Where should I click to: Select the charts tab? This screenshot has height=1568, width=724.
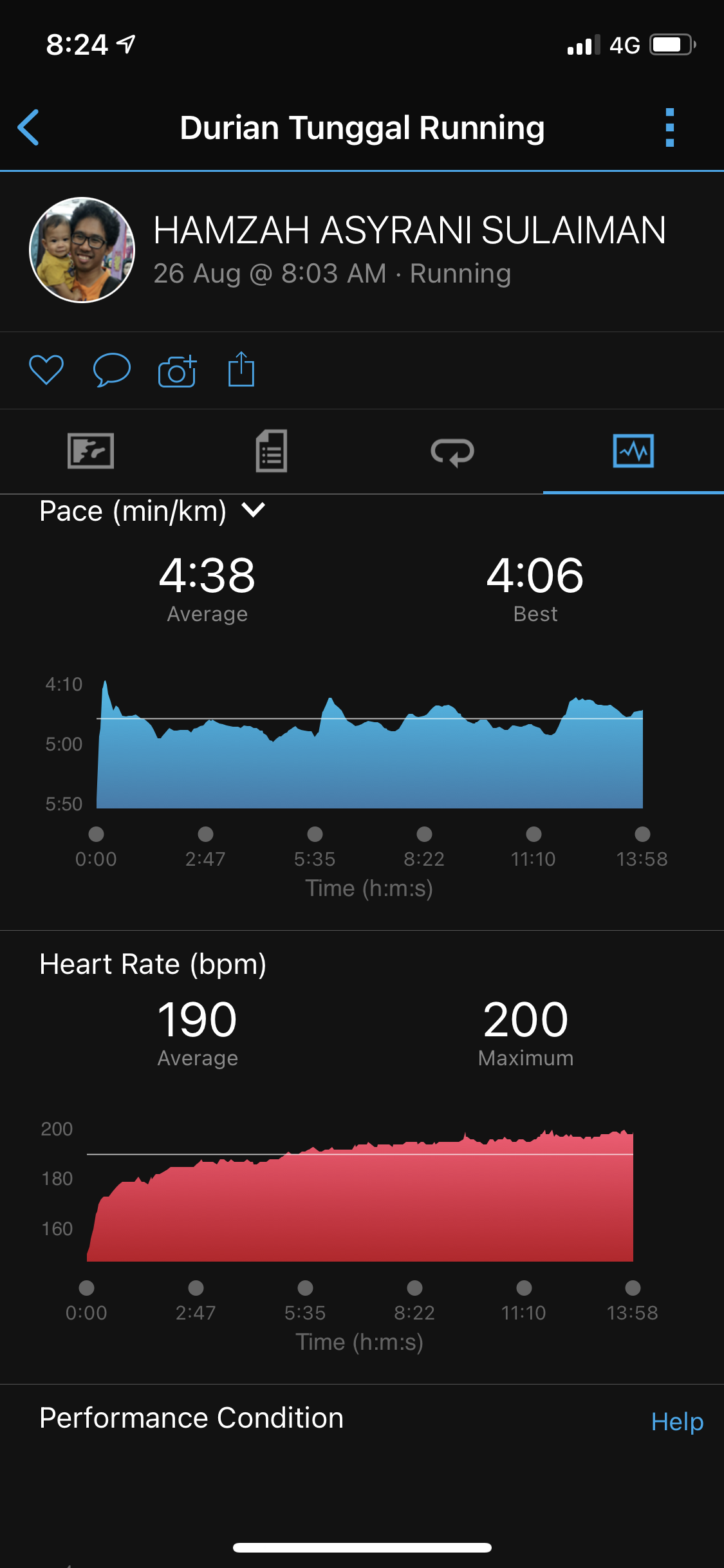coord(633,451)
